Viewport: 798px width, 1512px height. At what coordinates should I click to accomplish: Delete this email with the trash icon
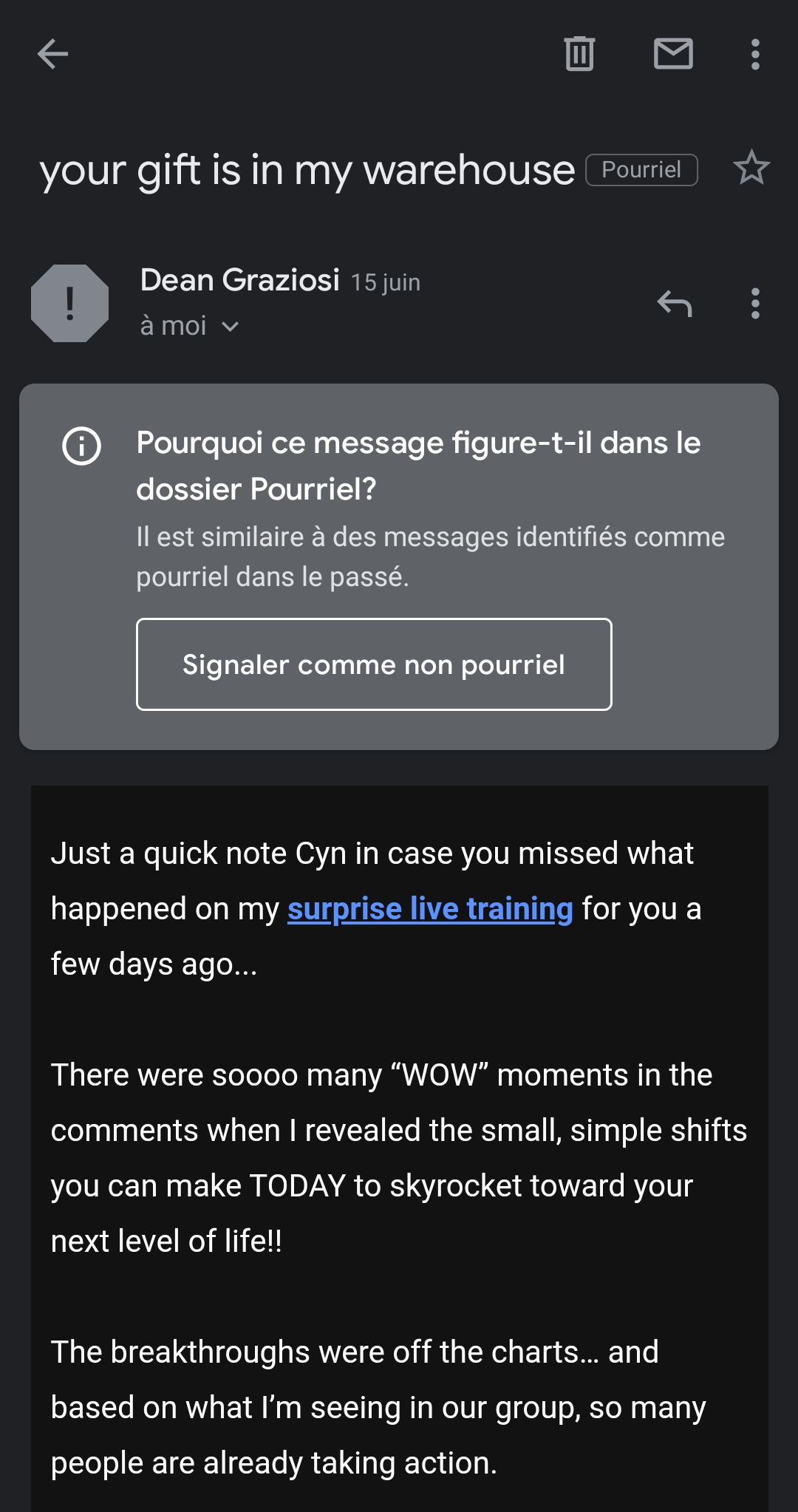point(579,54)
